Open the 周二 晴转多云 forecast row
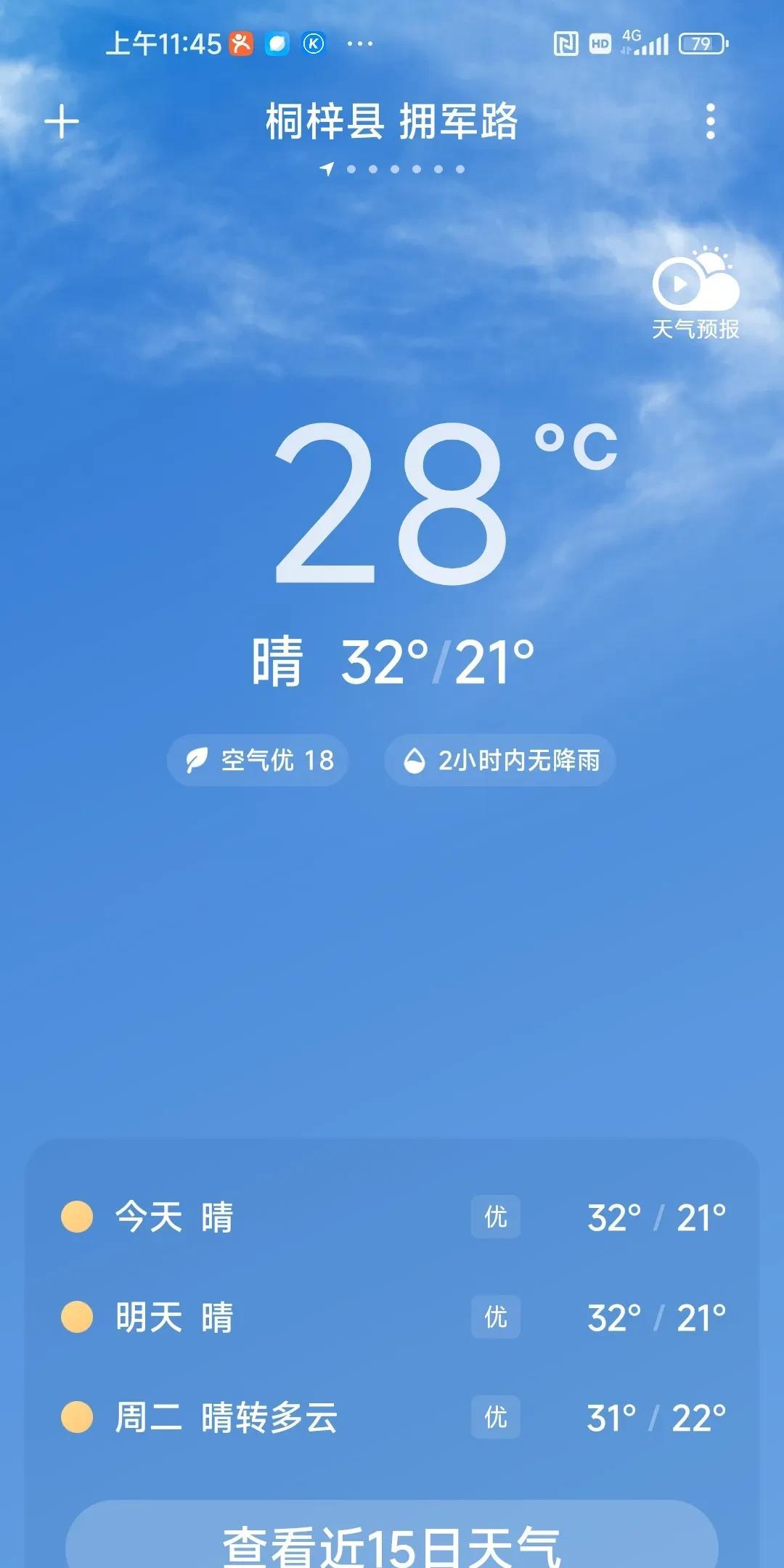The image size is (784, 1568). click(x=392, y=1418)
